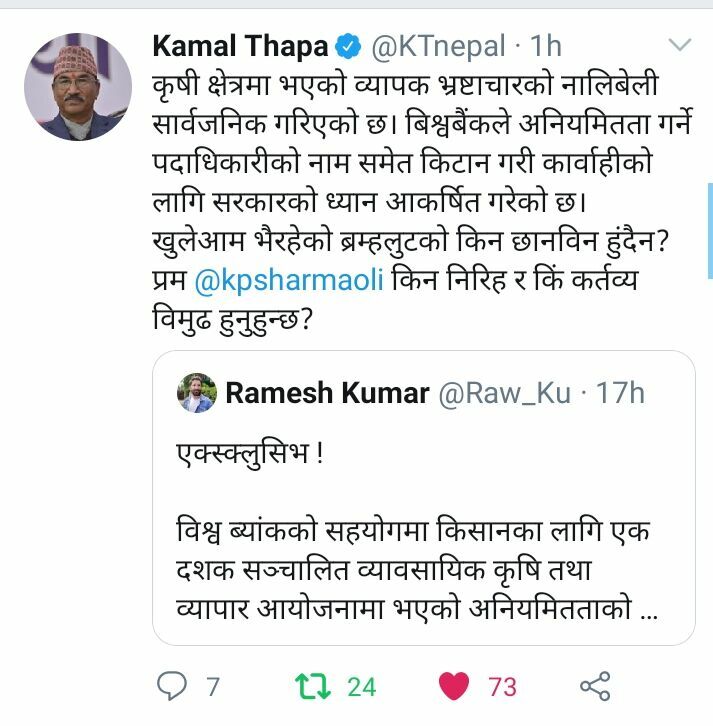Open Kamal Thapa's profile from name

coord(240,46)
